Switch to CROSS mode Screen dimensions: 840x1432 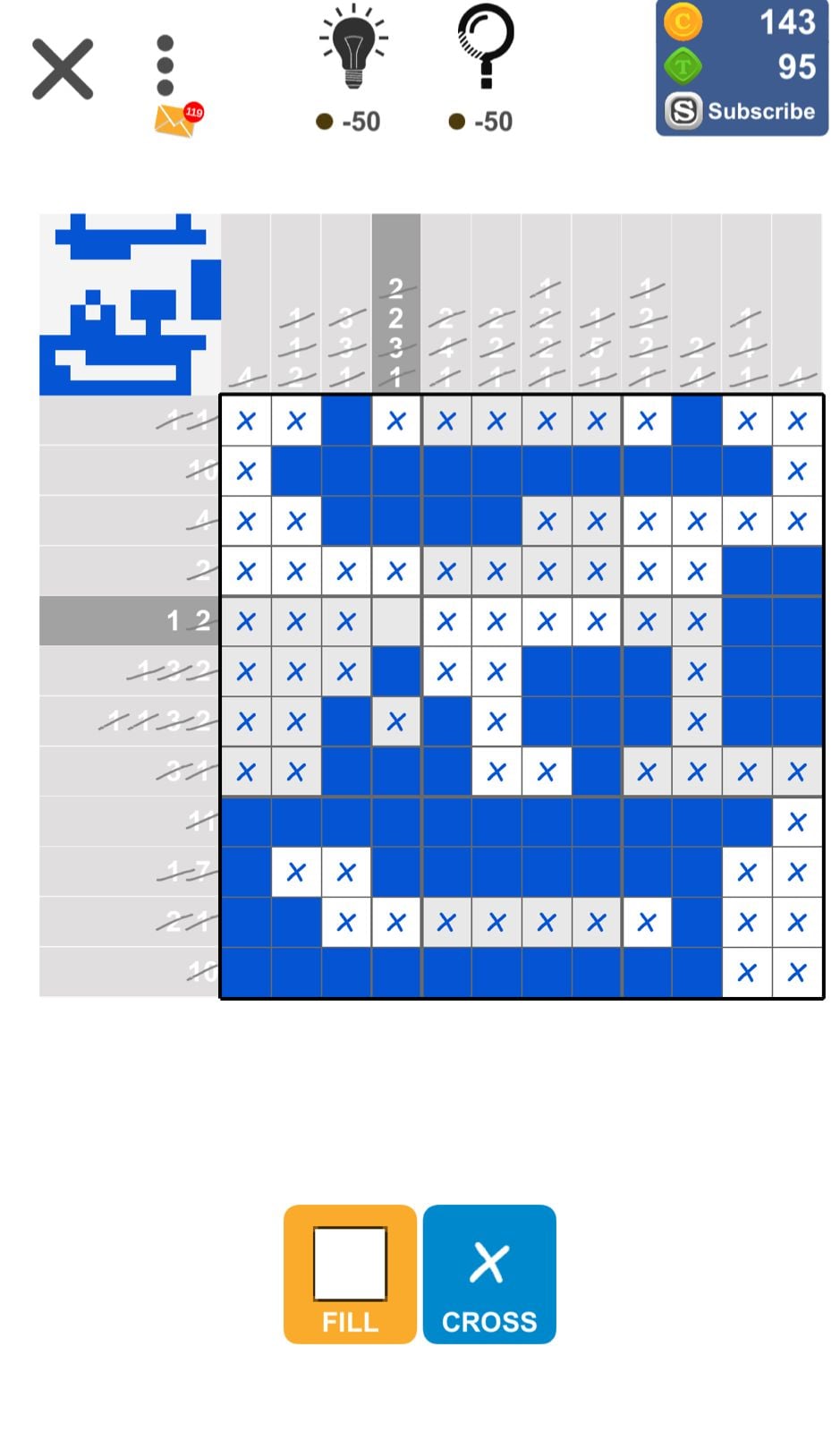coord(489,1274)
